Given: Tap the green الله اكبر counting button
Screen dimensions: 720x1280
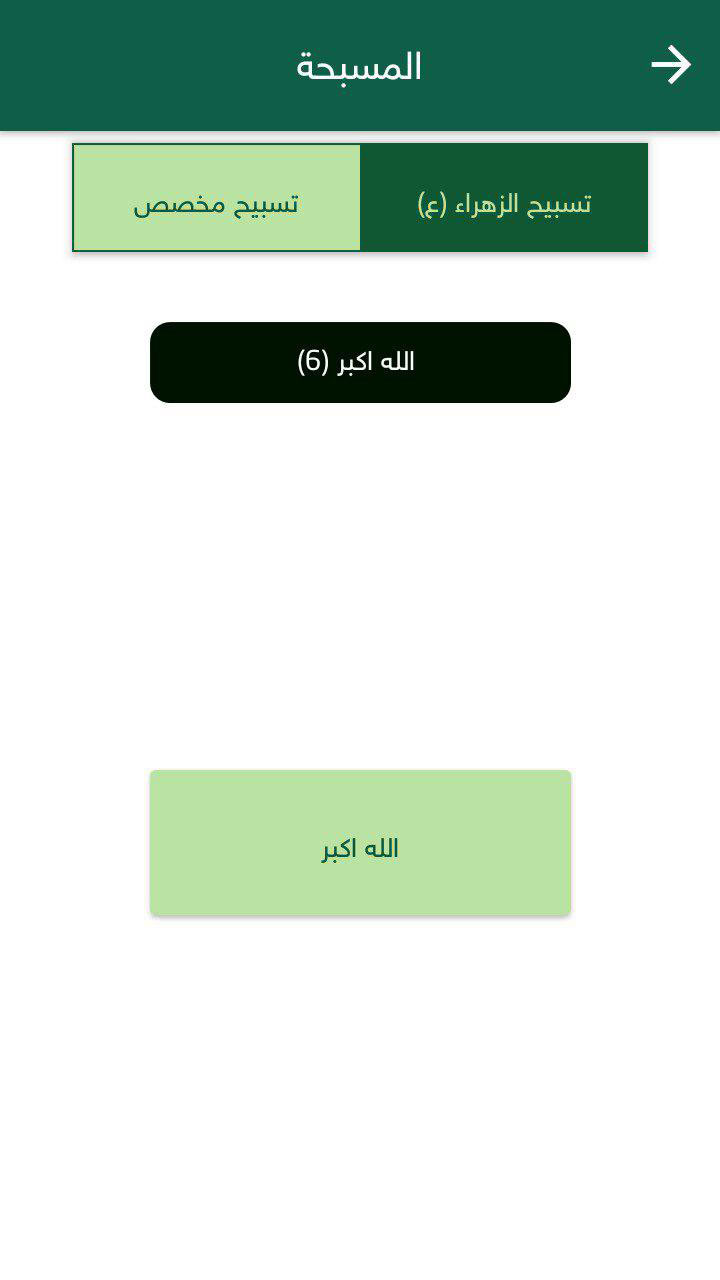Looking at the screenshot, I should point(360,842).
